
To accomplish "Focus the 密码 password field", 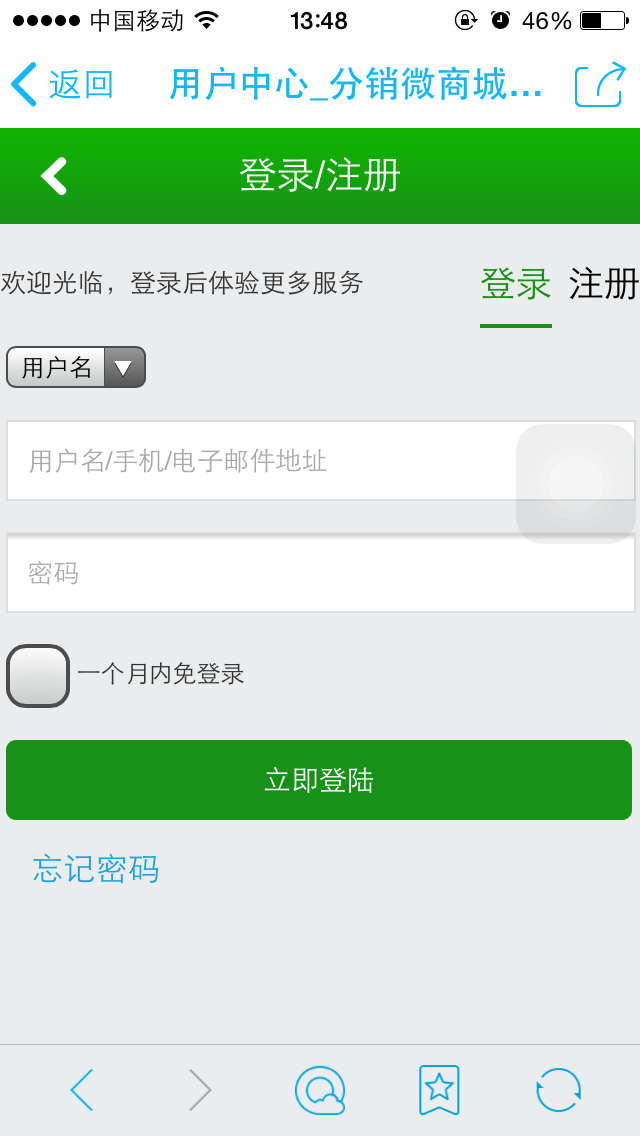I will tap(320, 573).
